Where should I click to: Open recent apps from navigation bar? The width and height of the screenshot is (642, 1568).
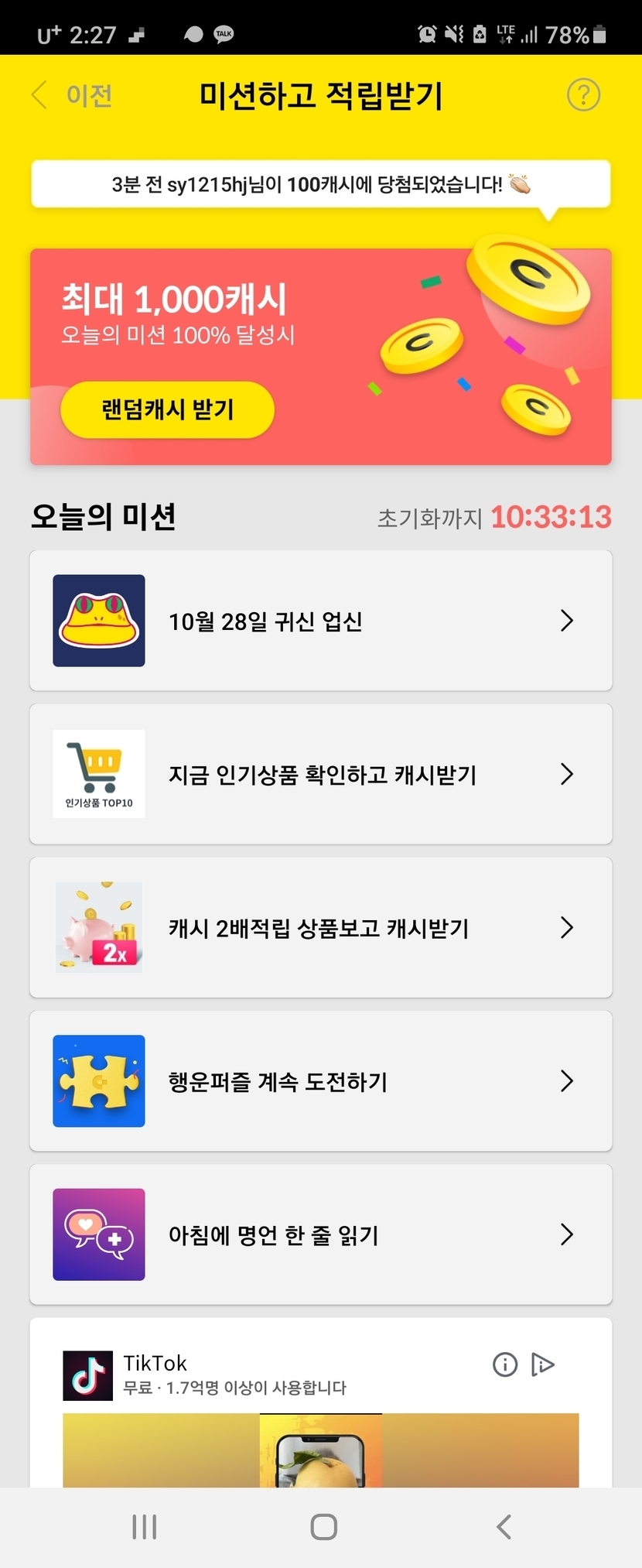[145, 1527]
